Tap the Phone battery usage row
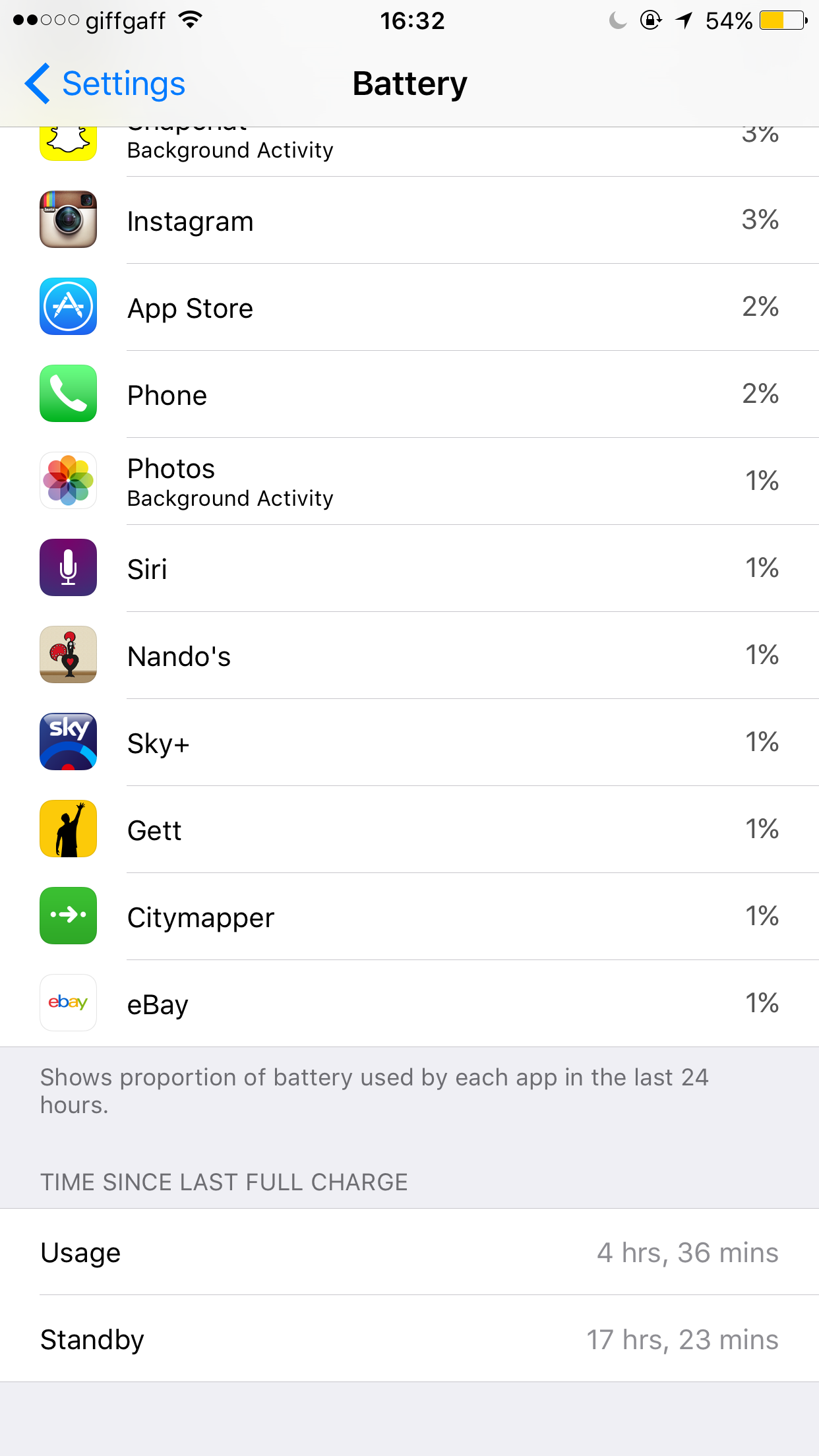The image size is (819, 1456). [409, 394]
